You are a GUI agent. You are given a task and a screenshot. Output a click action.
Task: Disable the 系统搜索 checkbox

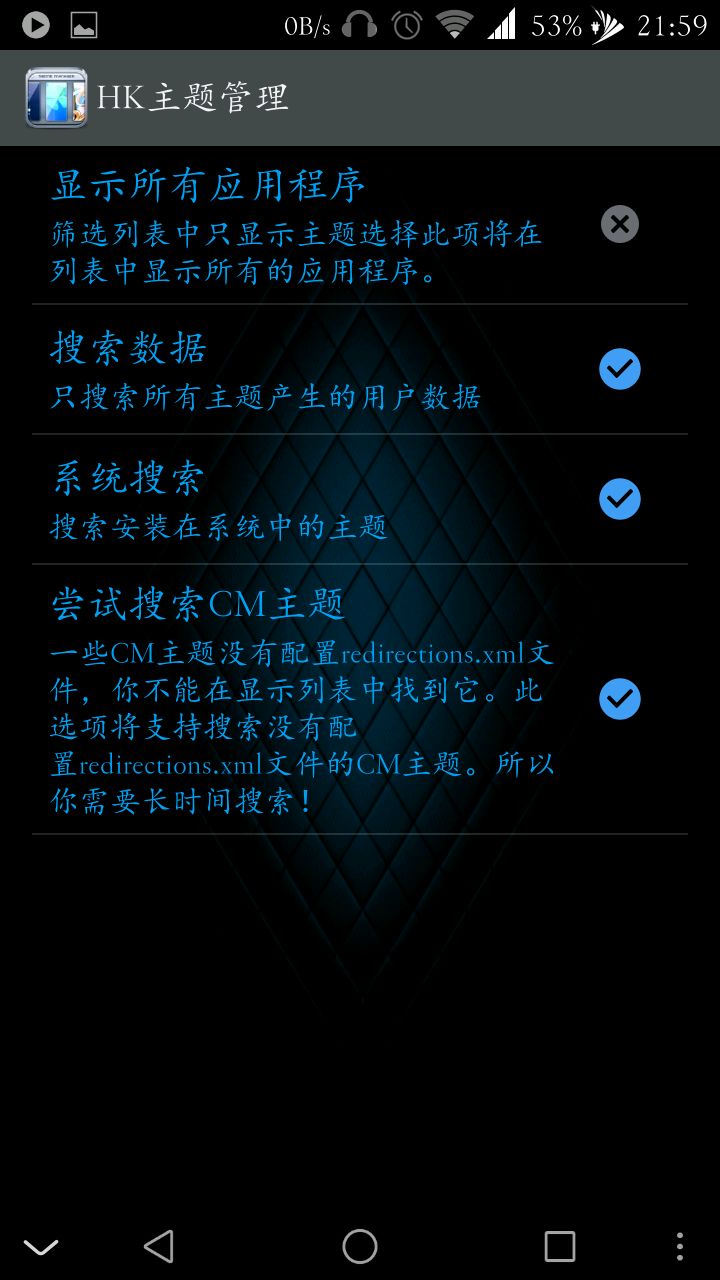click(x=620, y=499)
